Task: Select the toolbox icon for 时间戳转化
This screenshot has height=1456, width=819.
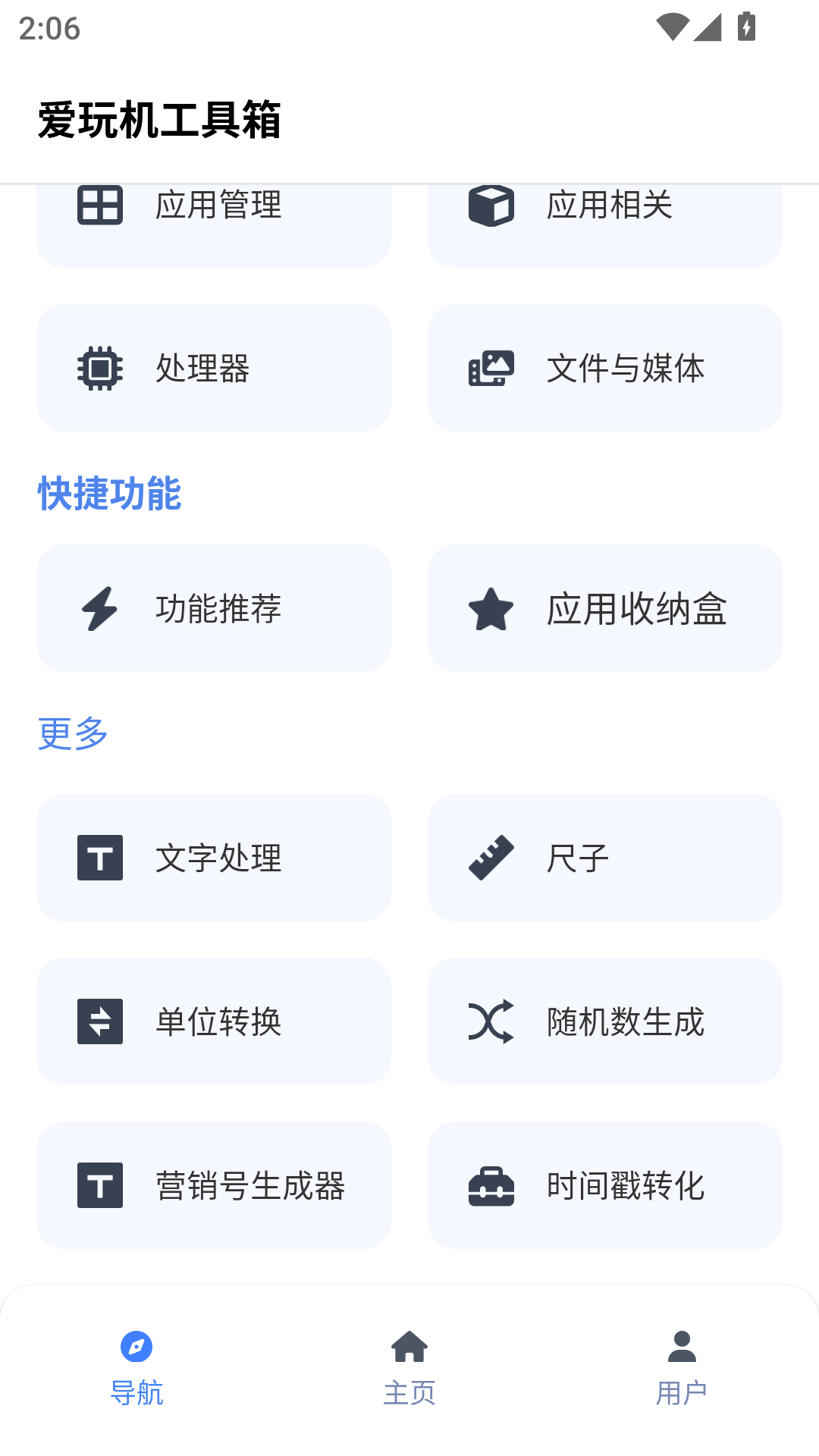Action: (x=491, y=1185)
